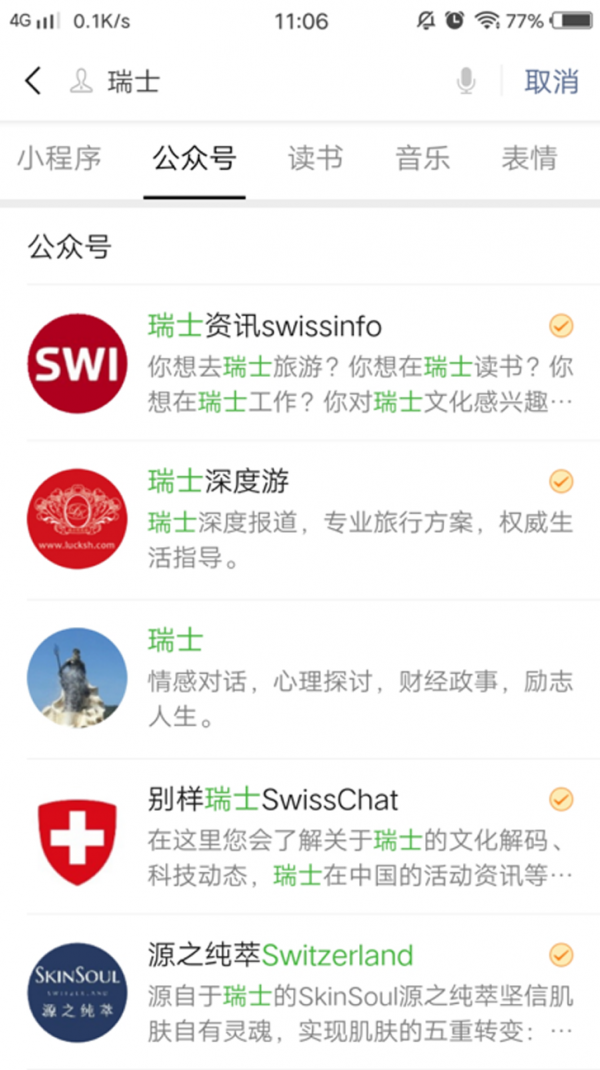Open 别样瑞士SwissChat account
The image size is (600, 1070).
pyautogui.click(x=300, y=837)
